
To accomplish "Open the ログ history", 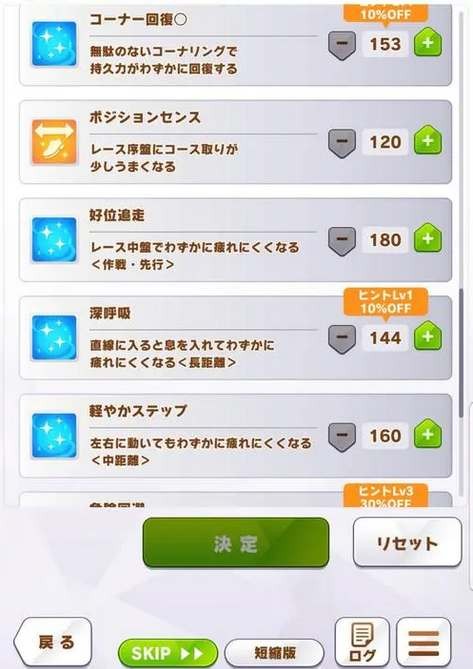I will tap(362, 643).
